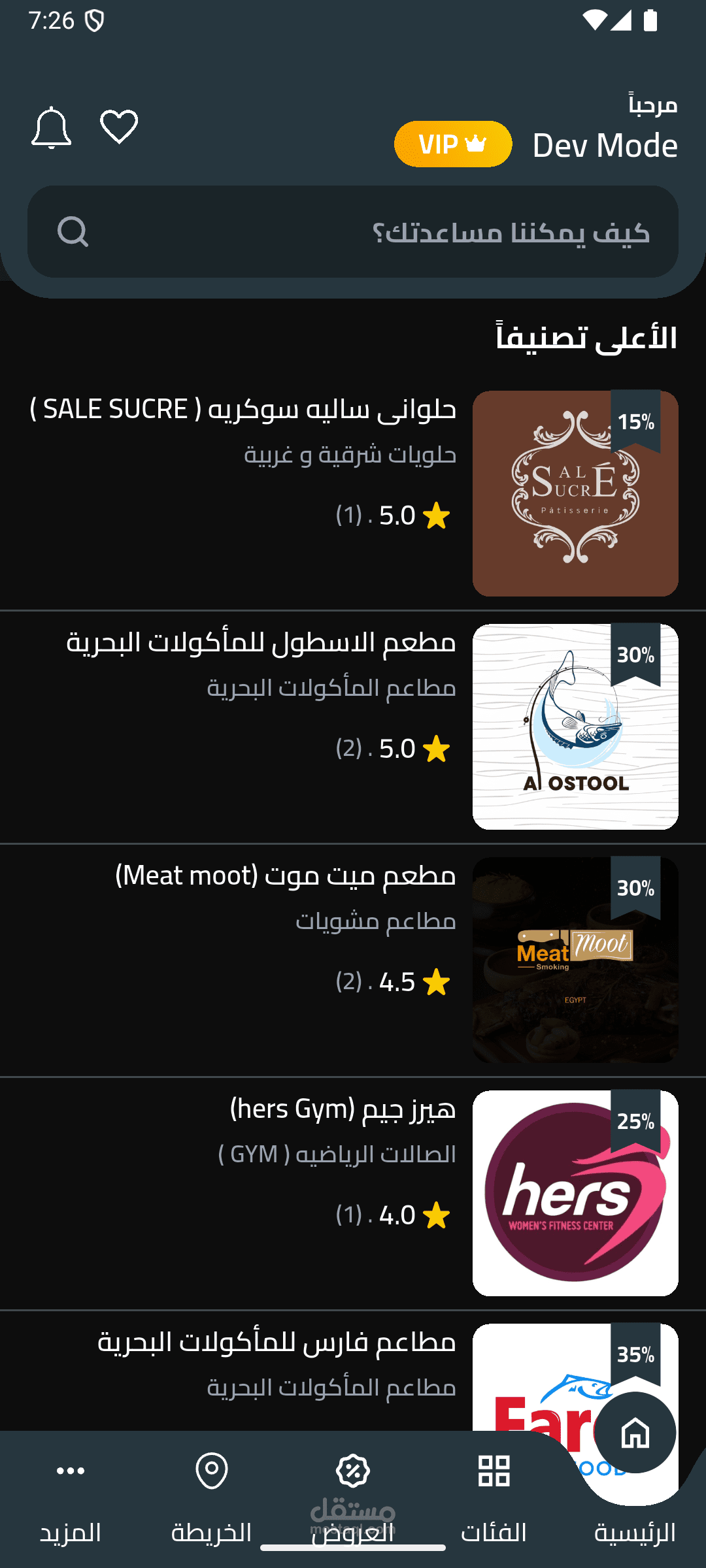Viewport: 706px width, 1568px height.
Task: Open the favorites heart icon
Action: (x=119, y=127)
